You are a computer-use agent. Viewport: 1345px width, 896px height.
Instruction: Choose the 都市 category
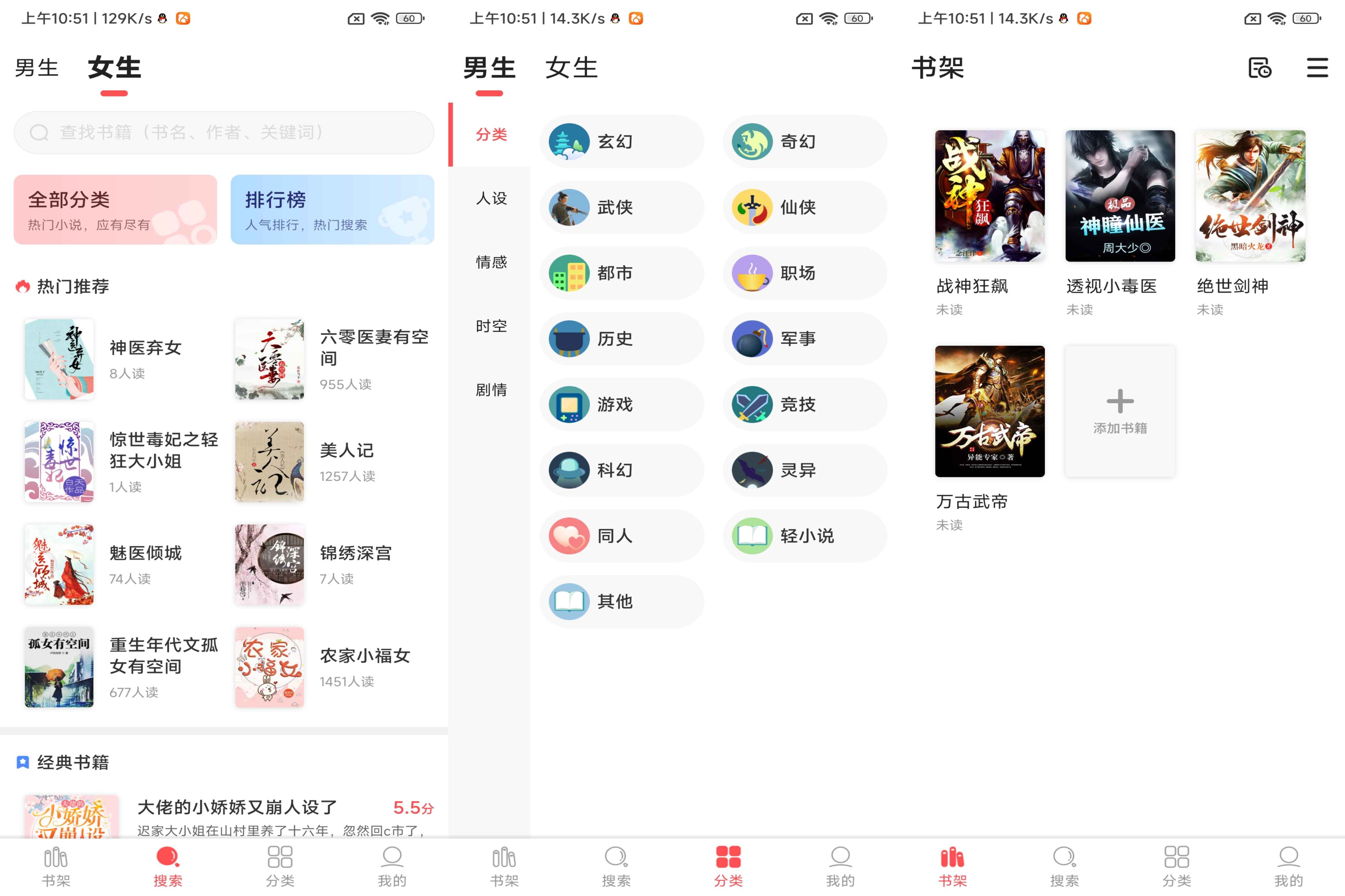[621, 273]
